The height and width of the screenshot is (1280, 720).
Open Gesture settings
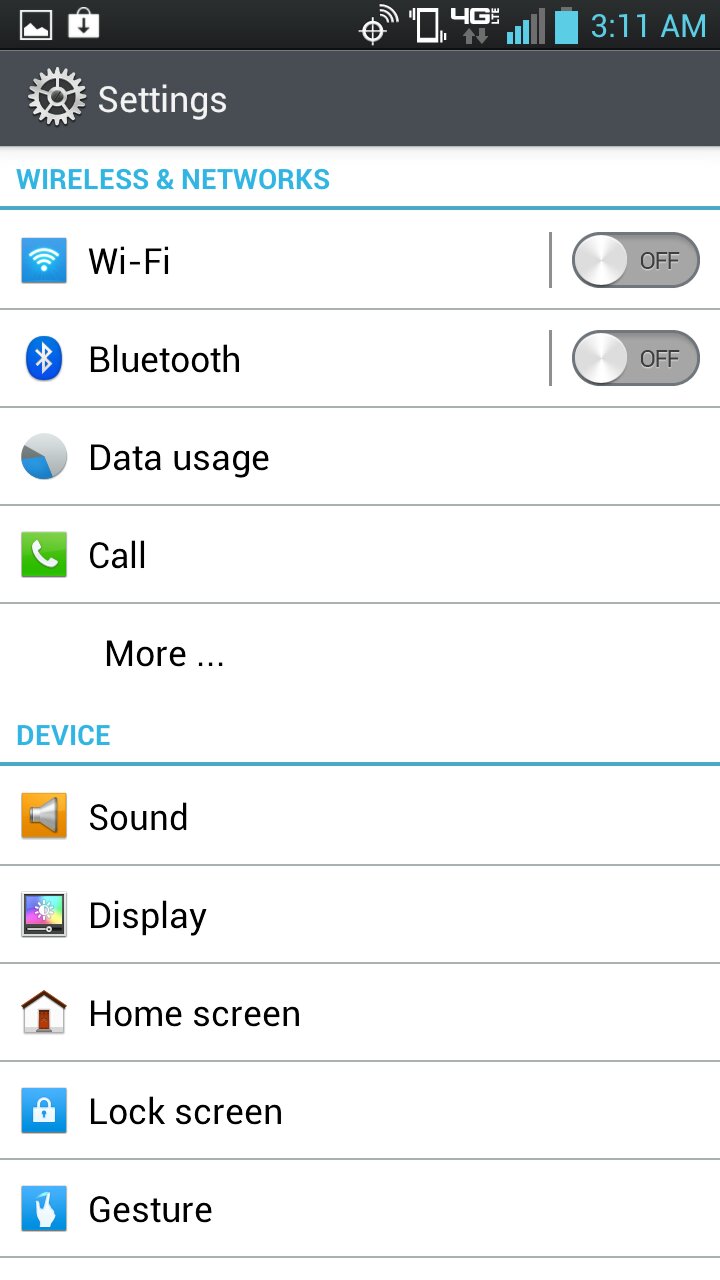tap(360, 1209)
